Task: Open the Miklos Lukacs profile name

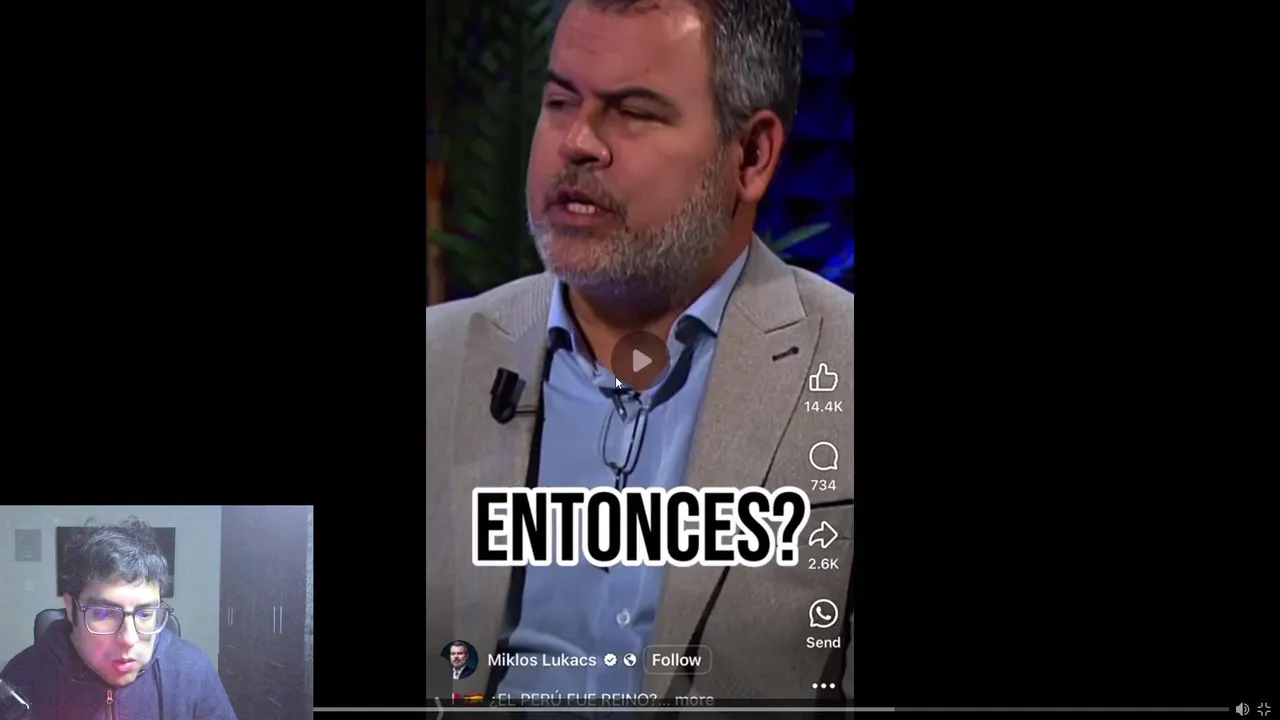Action: click(541, 660)
